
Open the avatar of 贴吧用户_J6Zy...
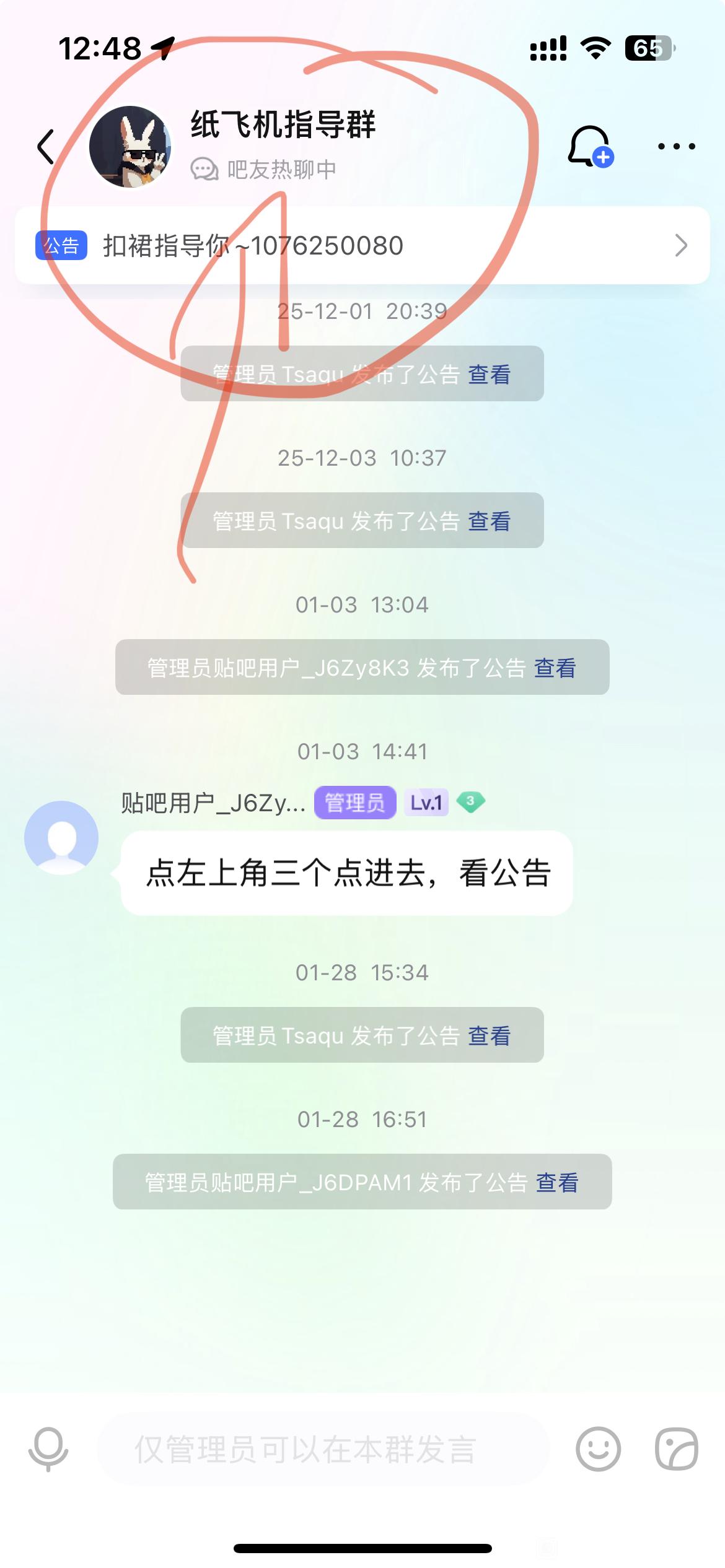[61, 837]
